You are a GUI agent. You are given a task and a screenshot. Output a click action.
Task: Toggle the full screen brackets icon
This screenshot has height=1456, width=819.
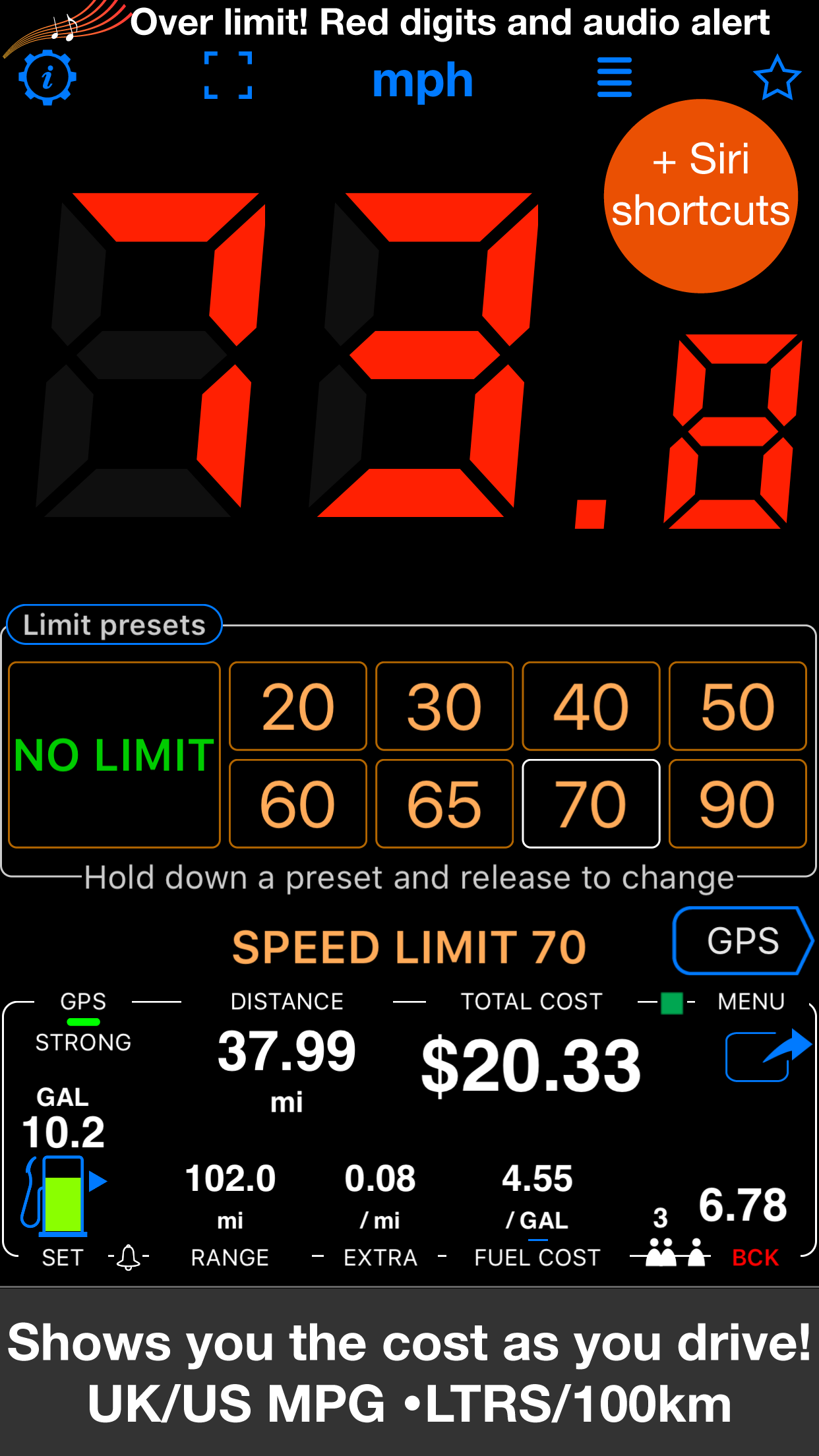tap(228, 76)
